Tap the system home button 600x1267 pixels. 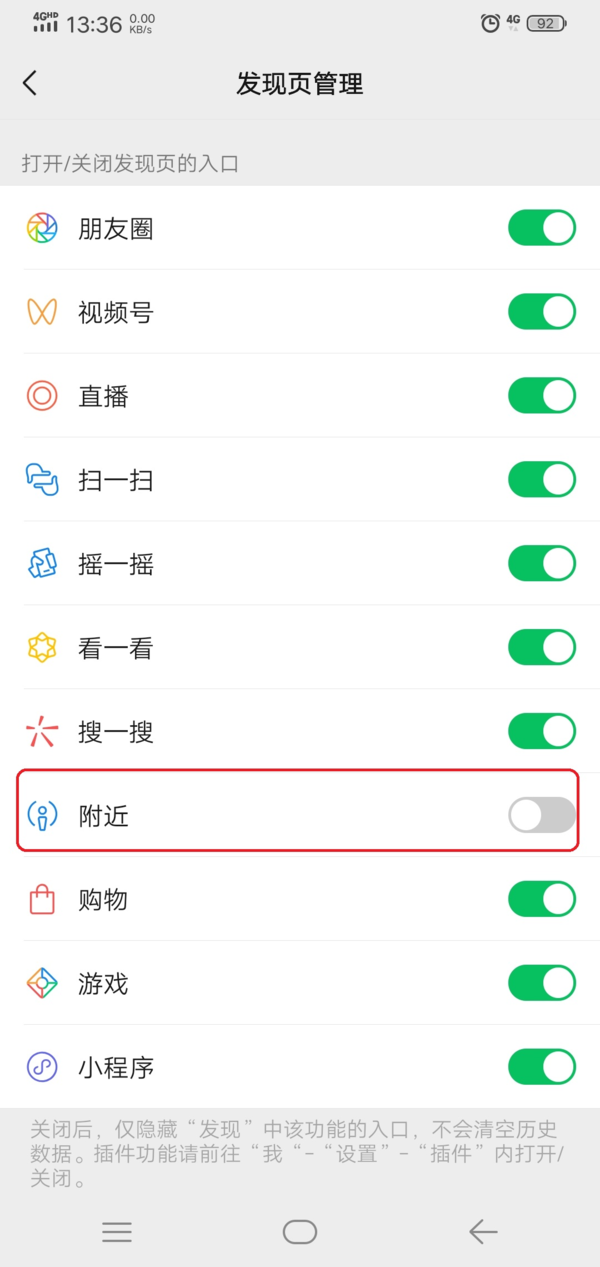(300, 1232)
